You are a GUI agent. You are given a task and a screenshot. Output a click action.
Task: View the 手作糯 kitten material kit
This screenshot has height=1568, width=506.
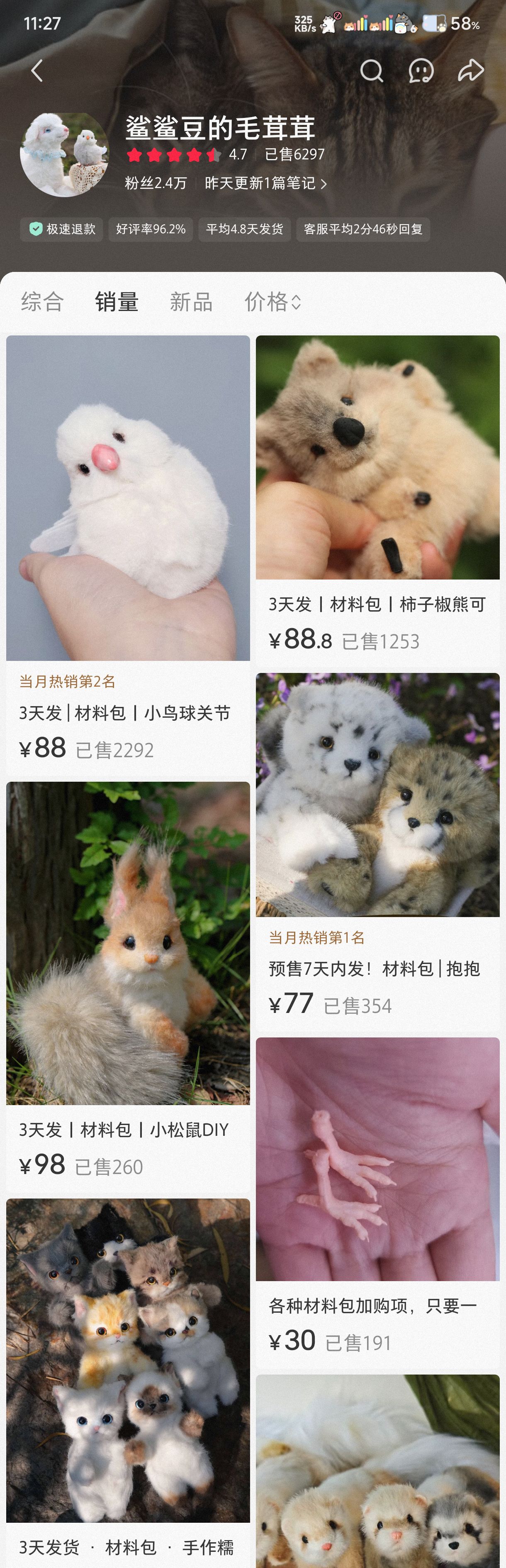128,1360
